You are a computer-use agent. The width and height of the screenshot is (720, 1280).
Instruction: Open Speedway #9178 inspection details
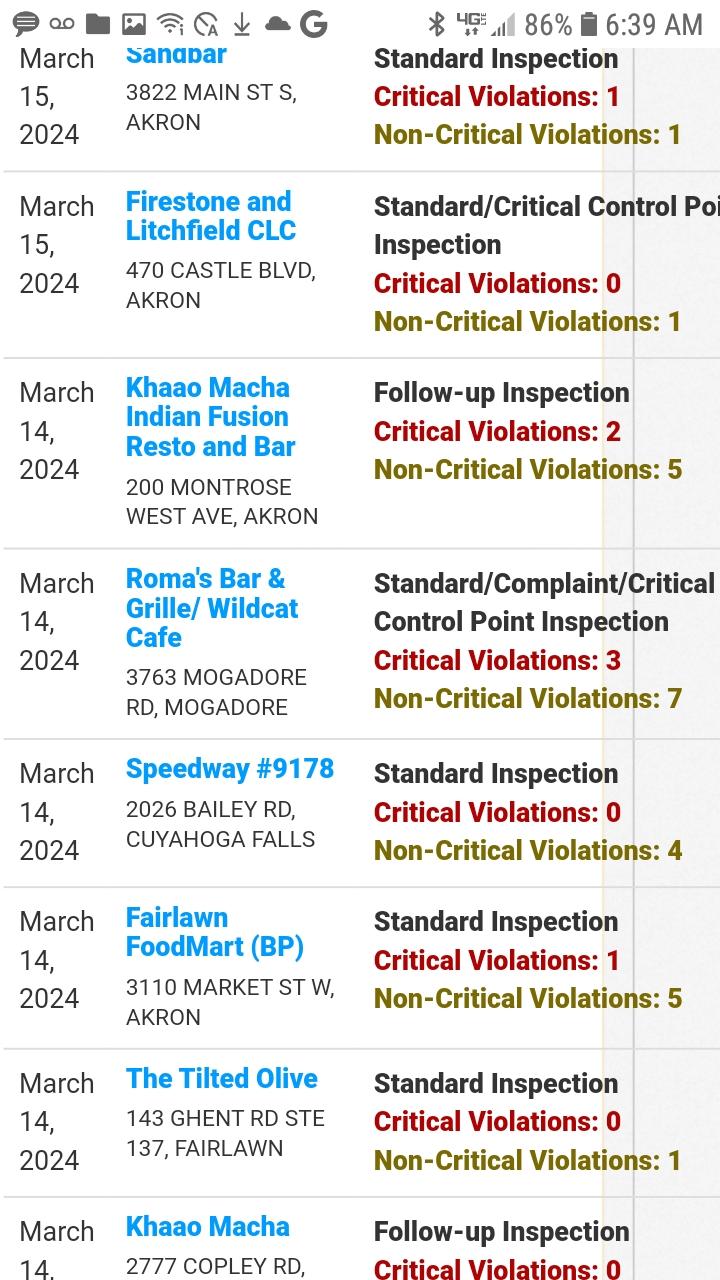click(x=229, y=769)
